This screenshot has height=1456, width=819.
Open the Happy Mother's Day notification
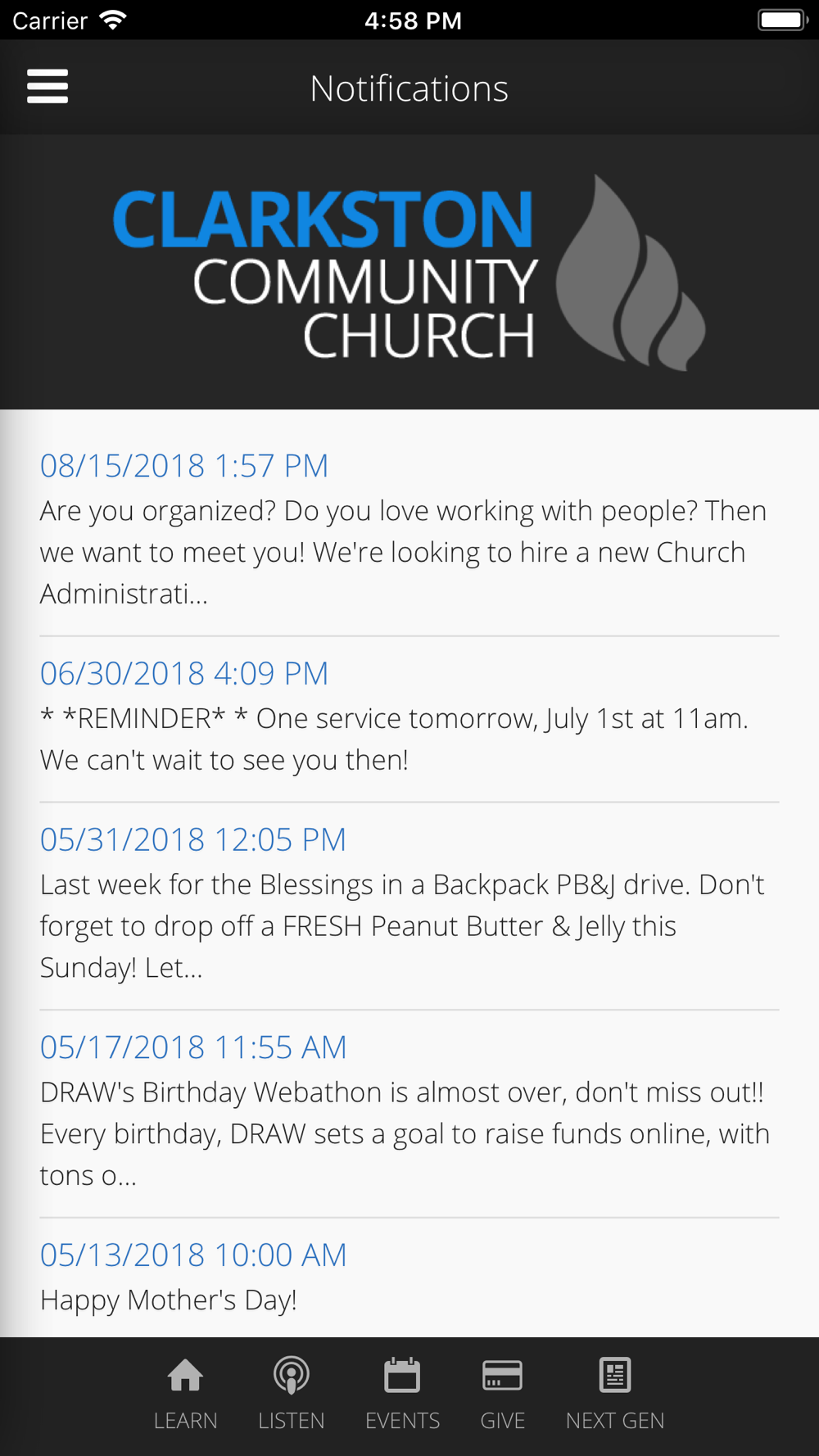point(409,1277)
